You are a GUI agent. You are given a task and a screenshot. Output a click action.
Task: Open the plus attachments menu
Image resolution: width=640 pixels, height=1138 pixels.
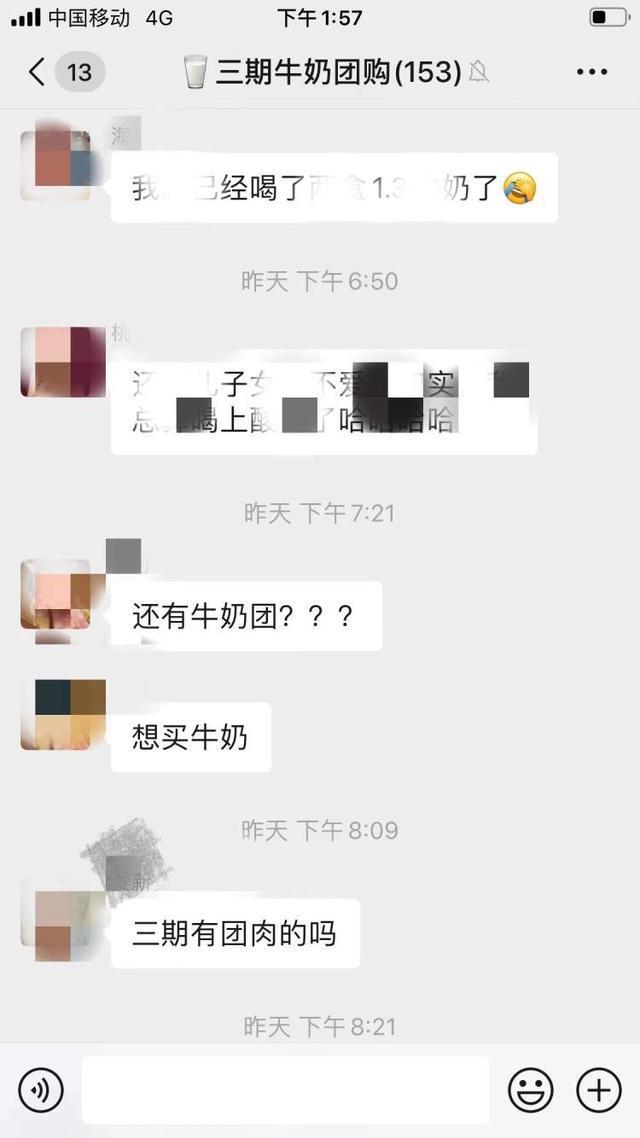coord(599,1089)
